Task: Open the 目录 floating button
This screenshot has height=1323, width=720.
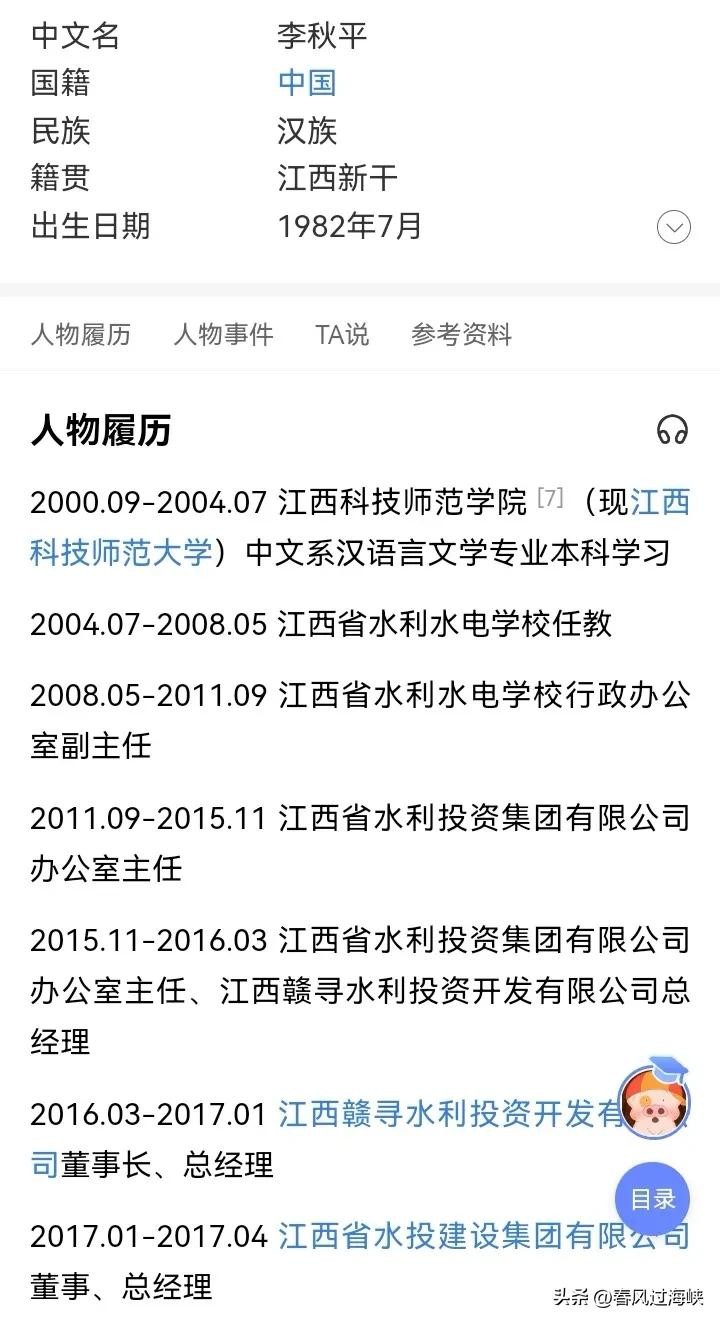Action: pyautogui.click(x=652, y=1199)
